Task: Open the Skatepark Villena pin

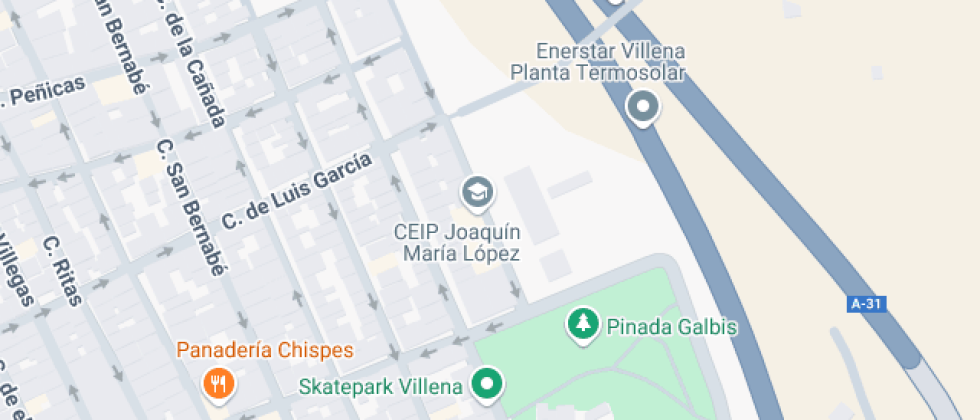Action: tap(488, 383)
